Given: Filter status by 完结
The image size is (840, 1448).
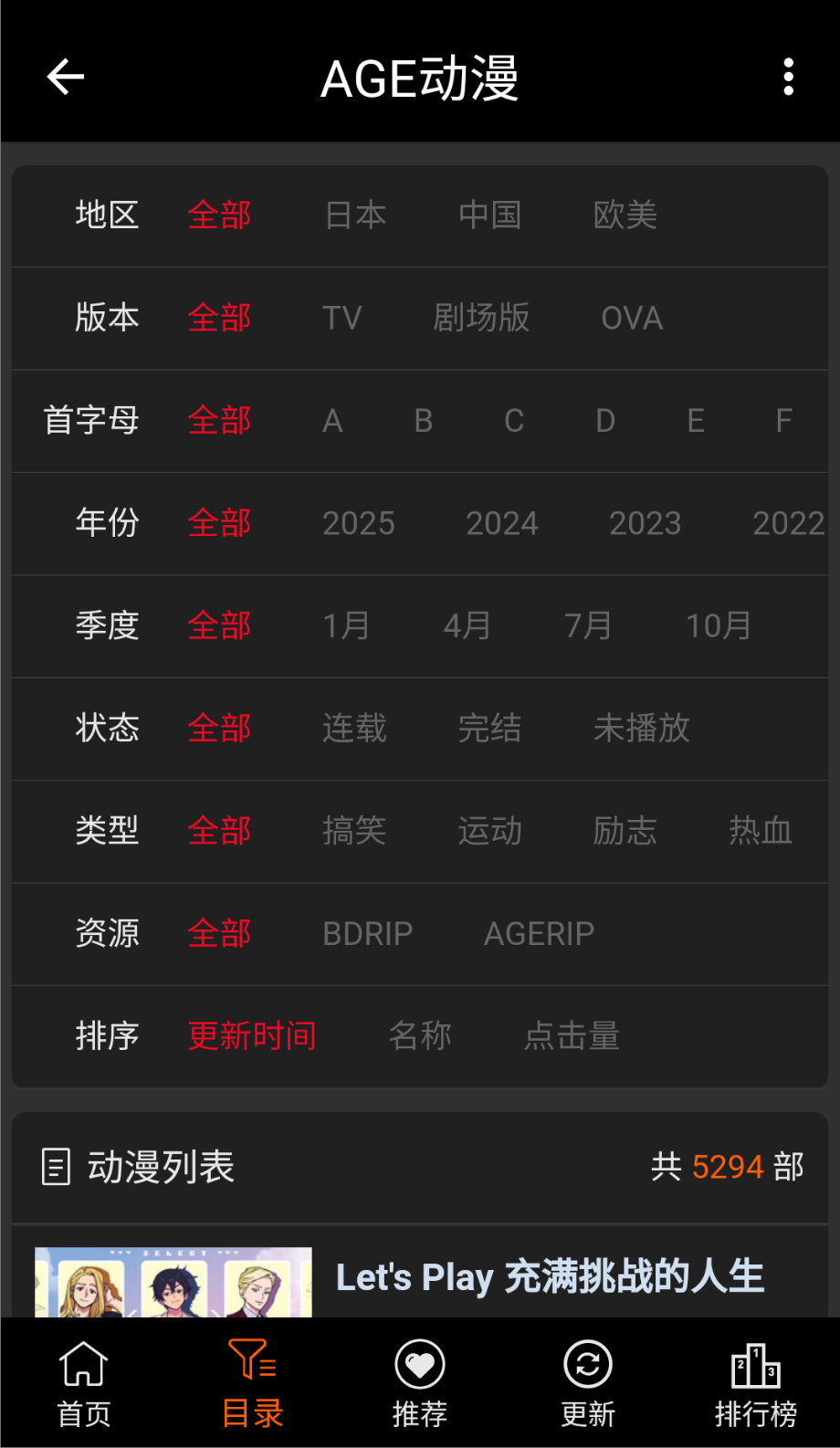Looking at the screenshot, I should pos(489,729).
